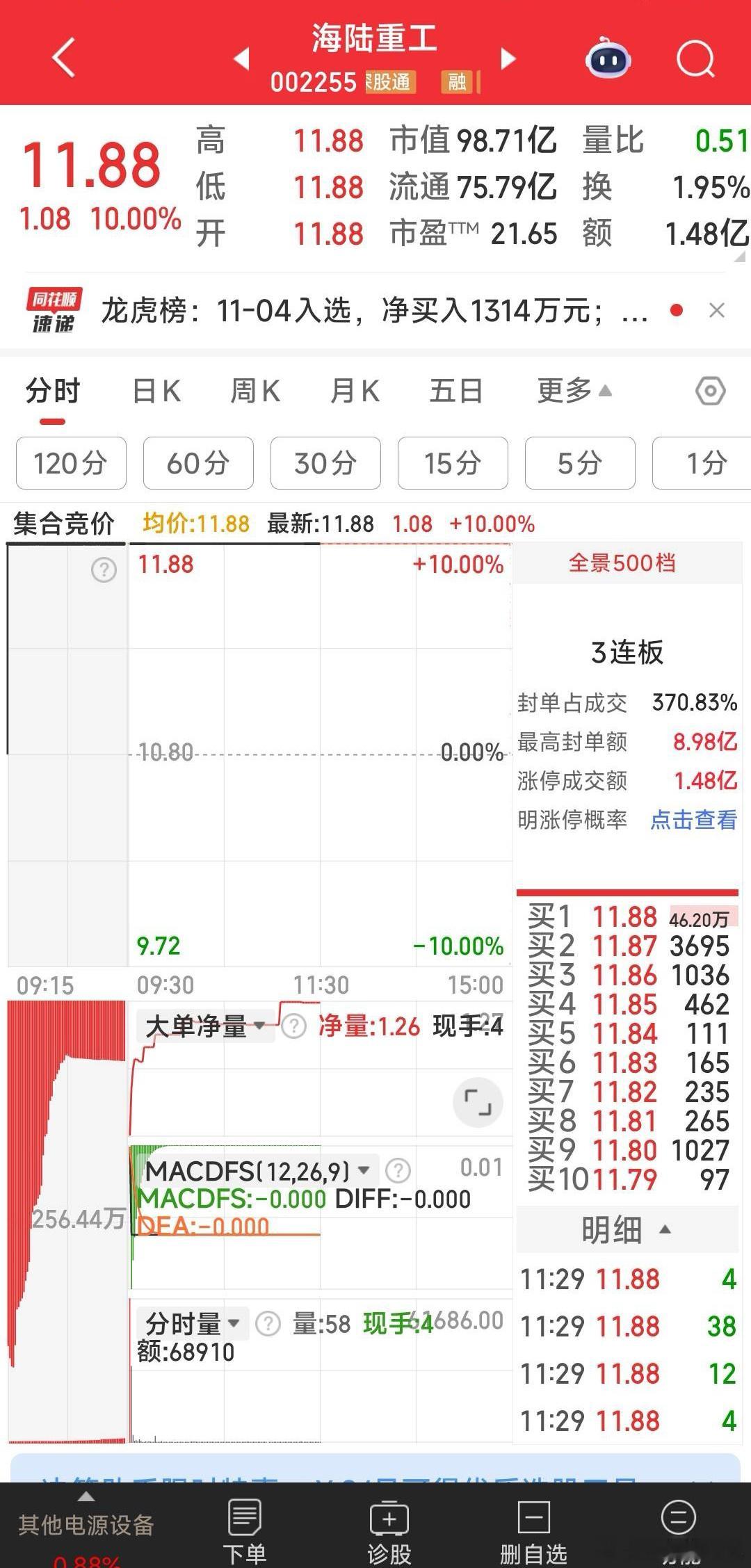Viewport: 751px width, 1568px height.
Task: Select the 月K chart tab
Action: (x=355, y=391)
